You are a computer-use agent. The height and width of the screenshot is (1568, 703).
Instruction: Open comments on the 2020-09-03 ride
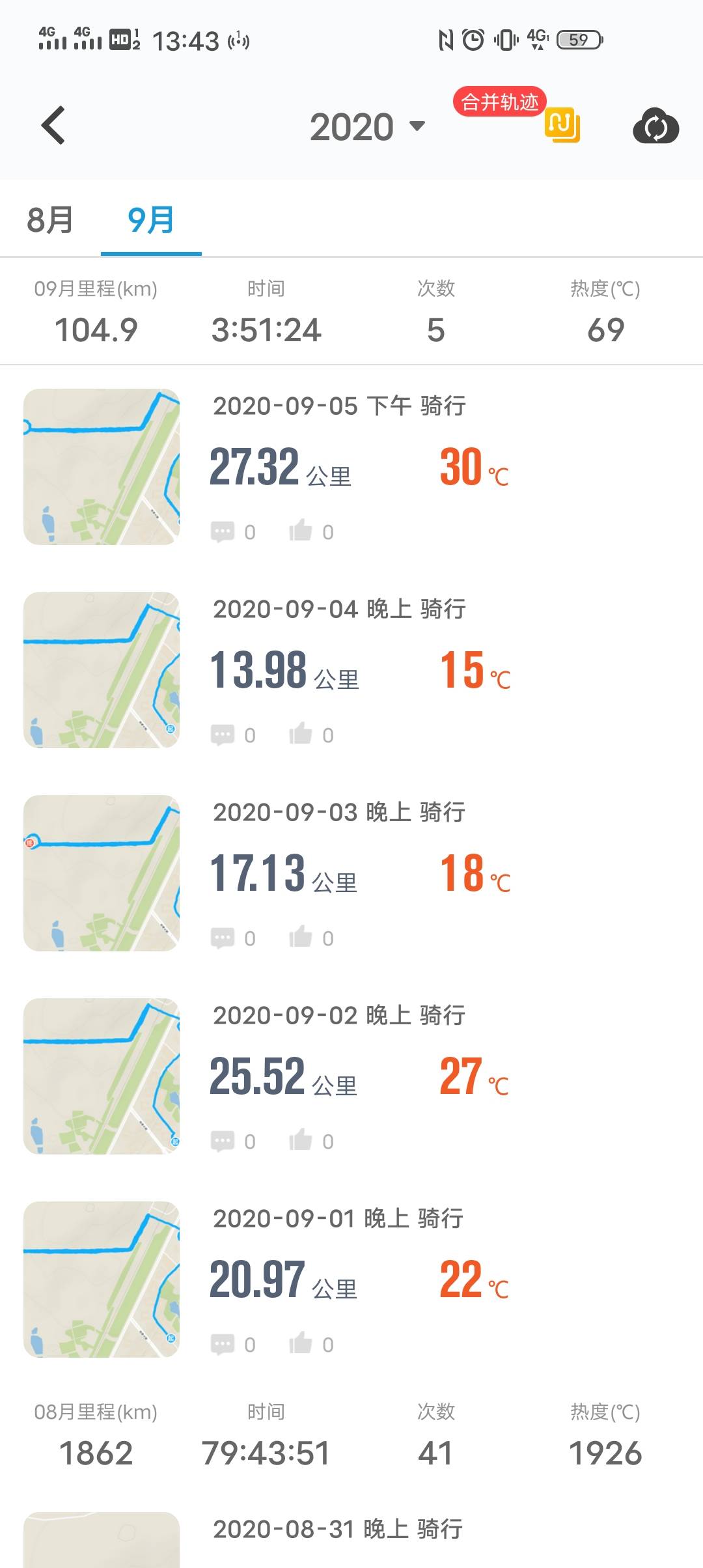tap(223, 938)
